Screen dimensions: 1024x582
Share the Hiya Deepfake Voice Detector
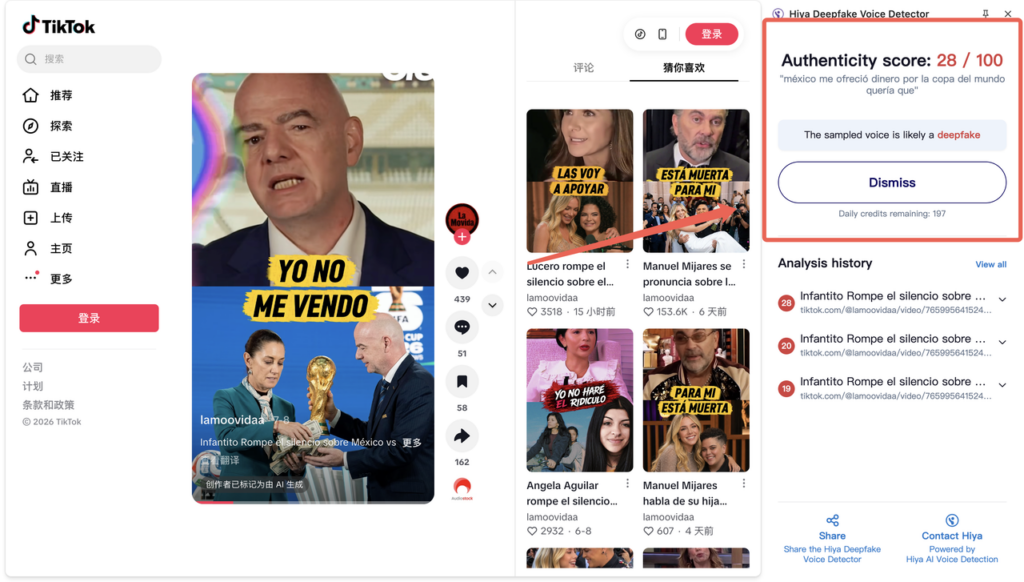tap(832, 538)
